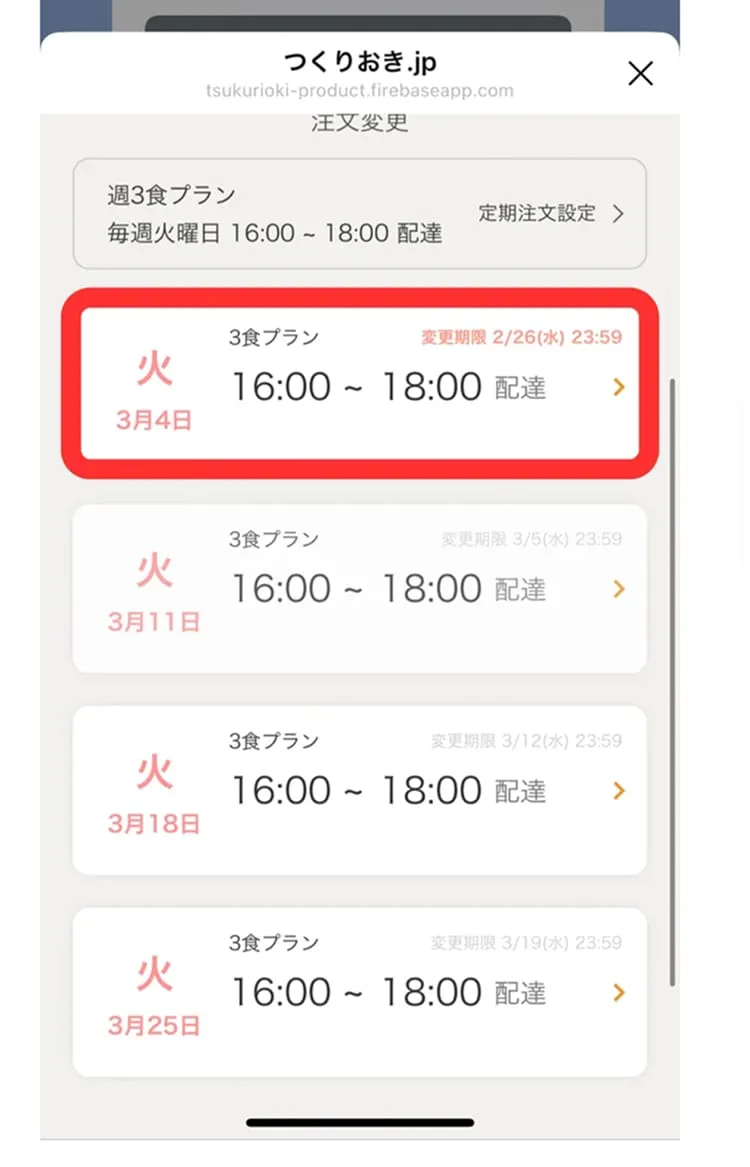Open the 定期注文設定 settings link
This screenshot has height=1167, width=750.
[x=537, y=213]
